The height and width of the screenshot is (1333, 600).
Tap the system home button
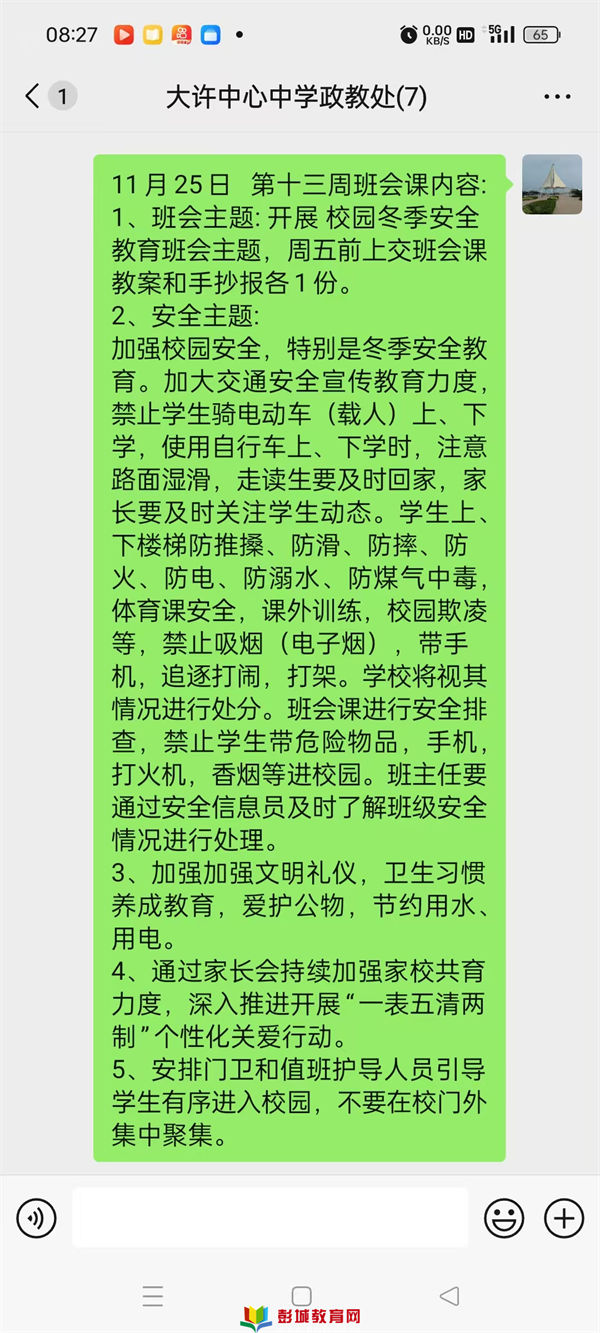pyautogui.click(x=301, y=1296)
